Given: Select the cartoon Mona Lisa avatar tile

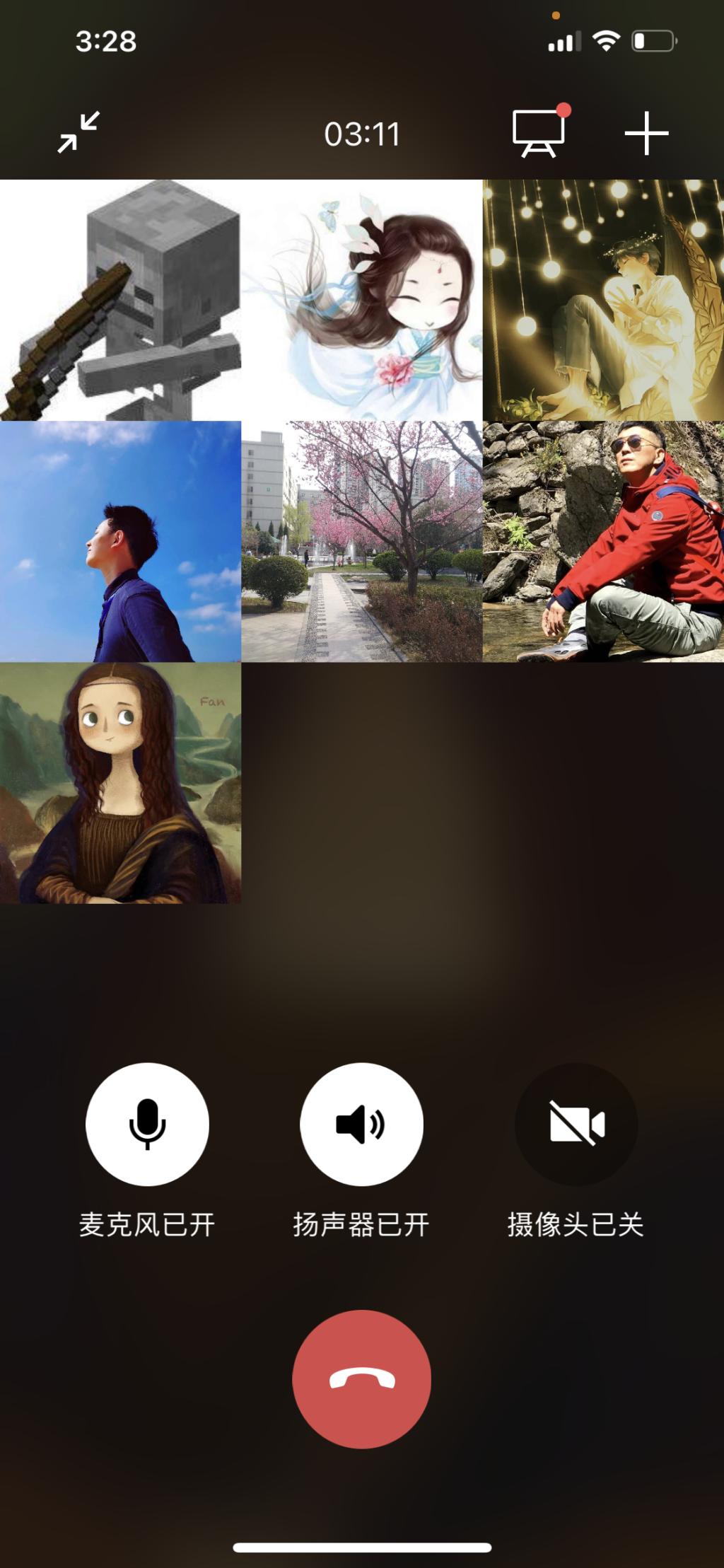Looking at the screenshot, I should click(120, 782).
